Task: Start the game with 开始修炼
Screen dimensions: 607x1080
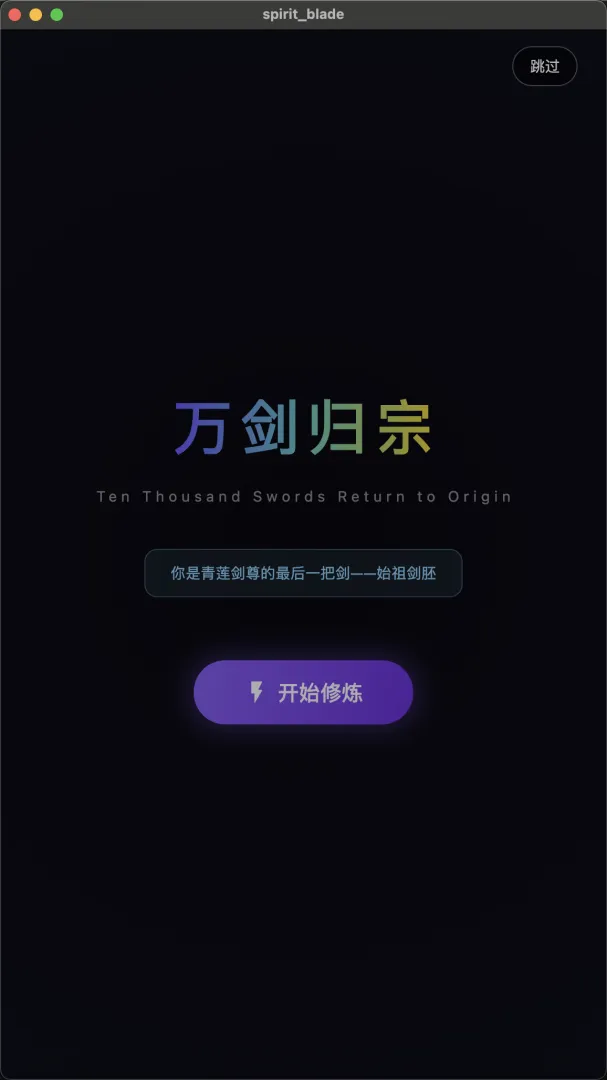Action: pos(303,692)
